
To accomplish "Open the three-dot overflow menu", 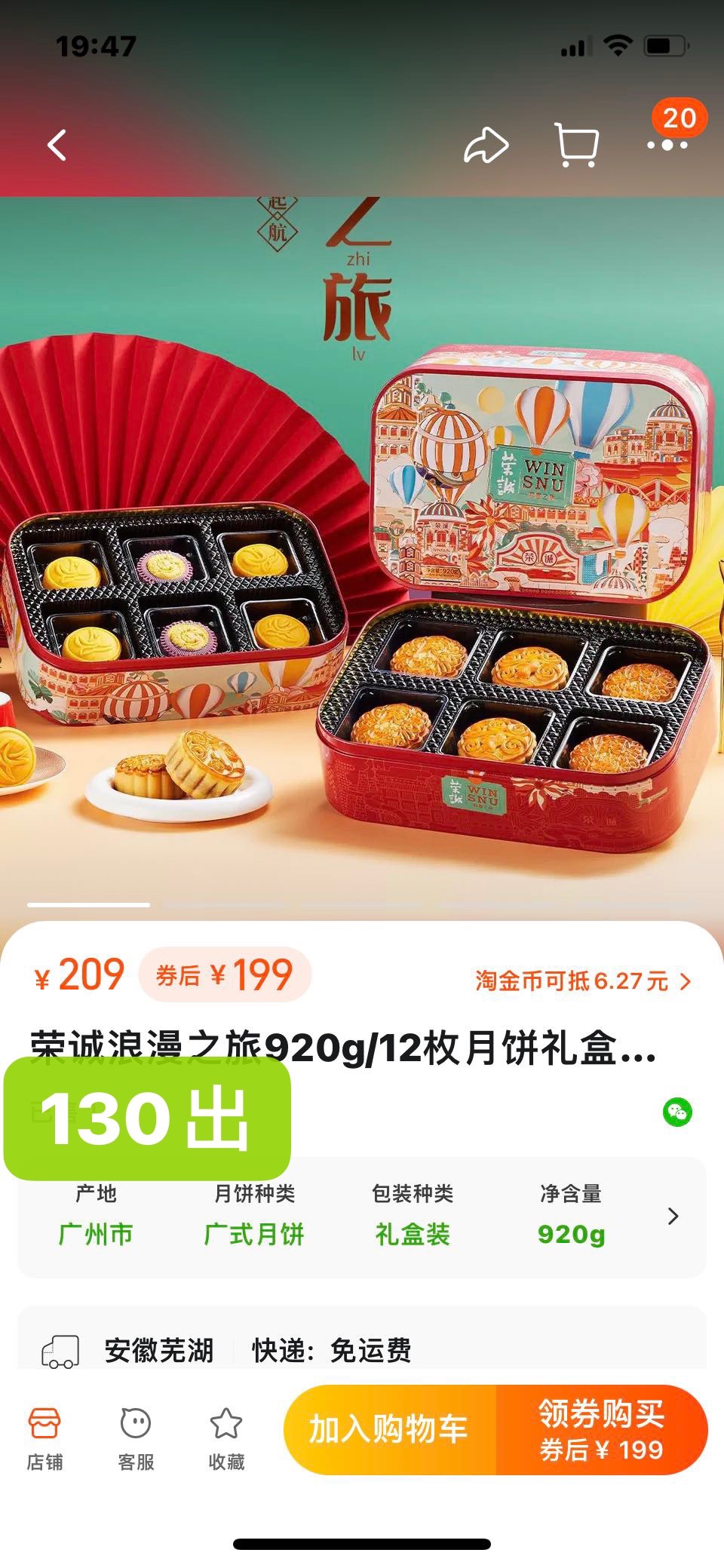I will (x=667, y=145).
